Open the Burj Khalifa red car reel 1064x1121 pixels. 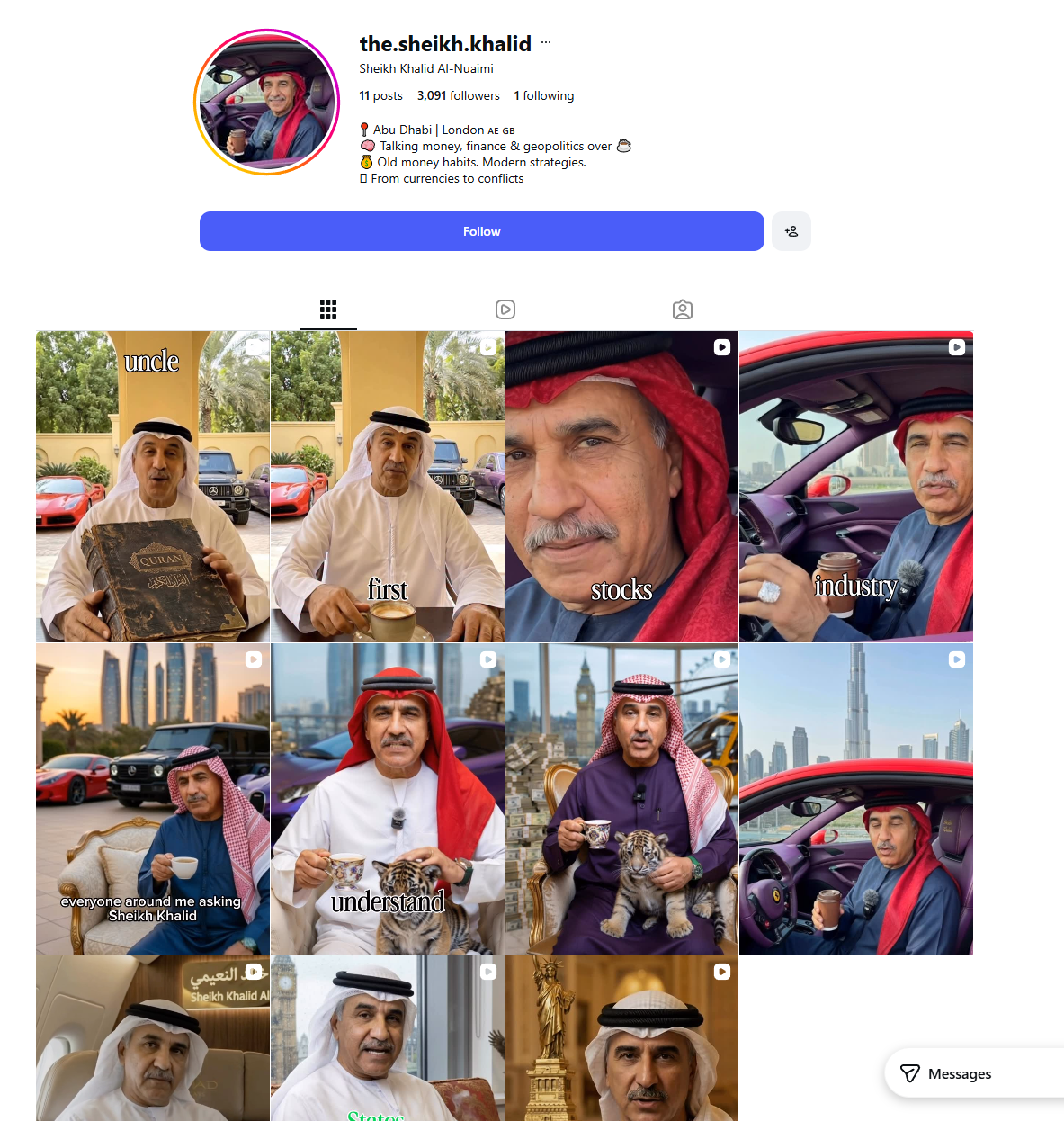tap(855, 798)
